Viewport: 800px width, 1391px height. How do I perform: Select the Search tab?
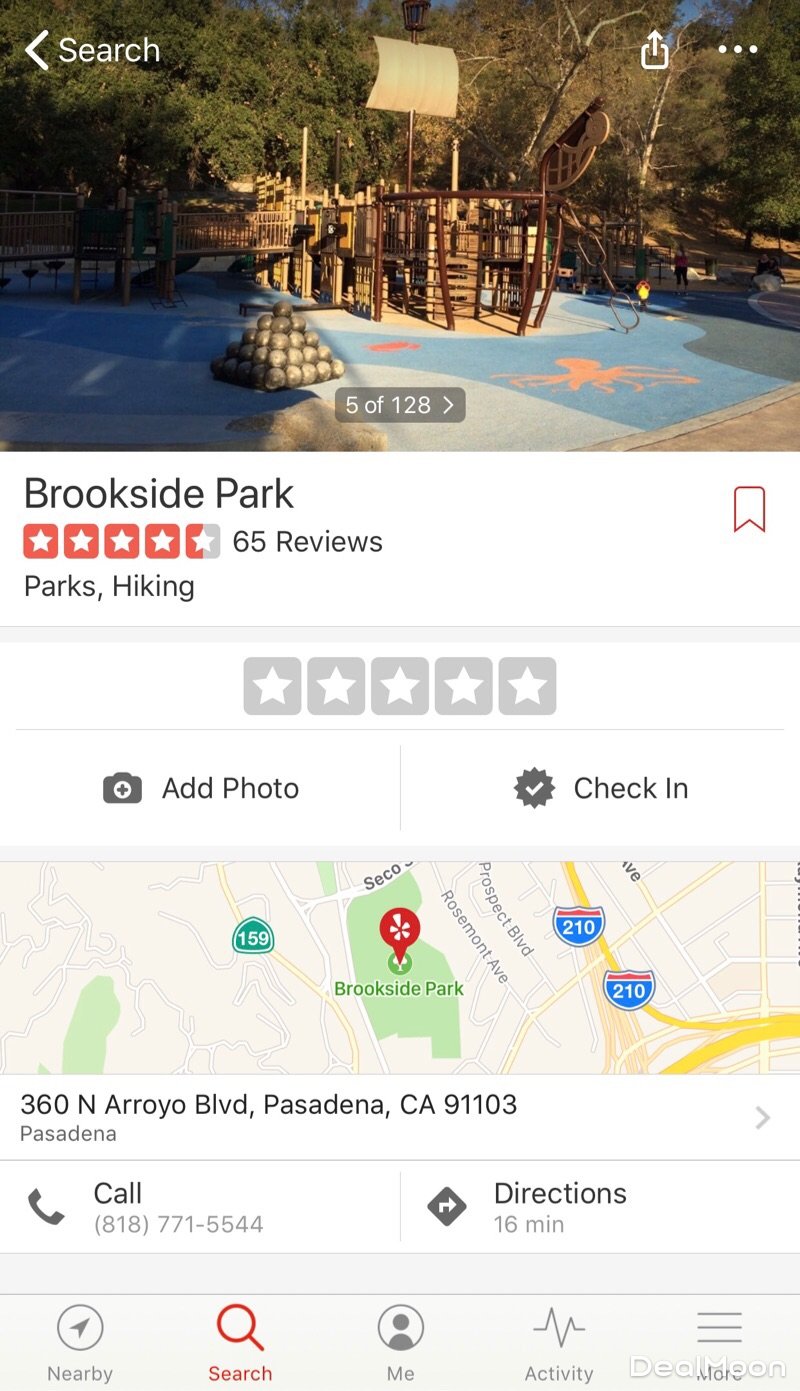click(x=240, y=1343)
